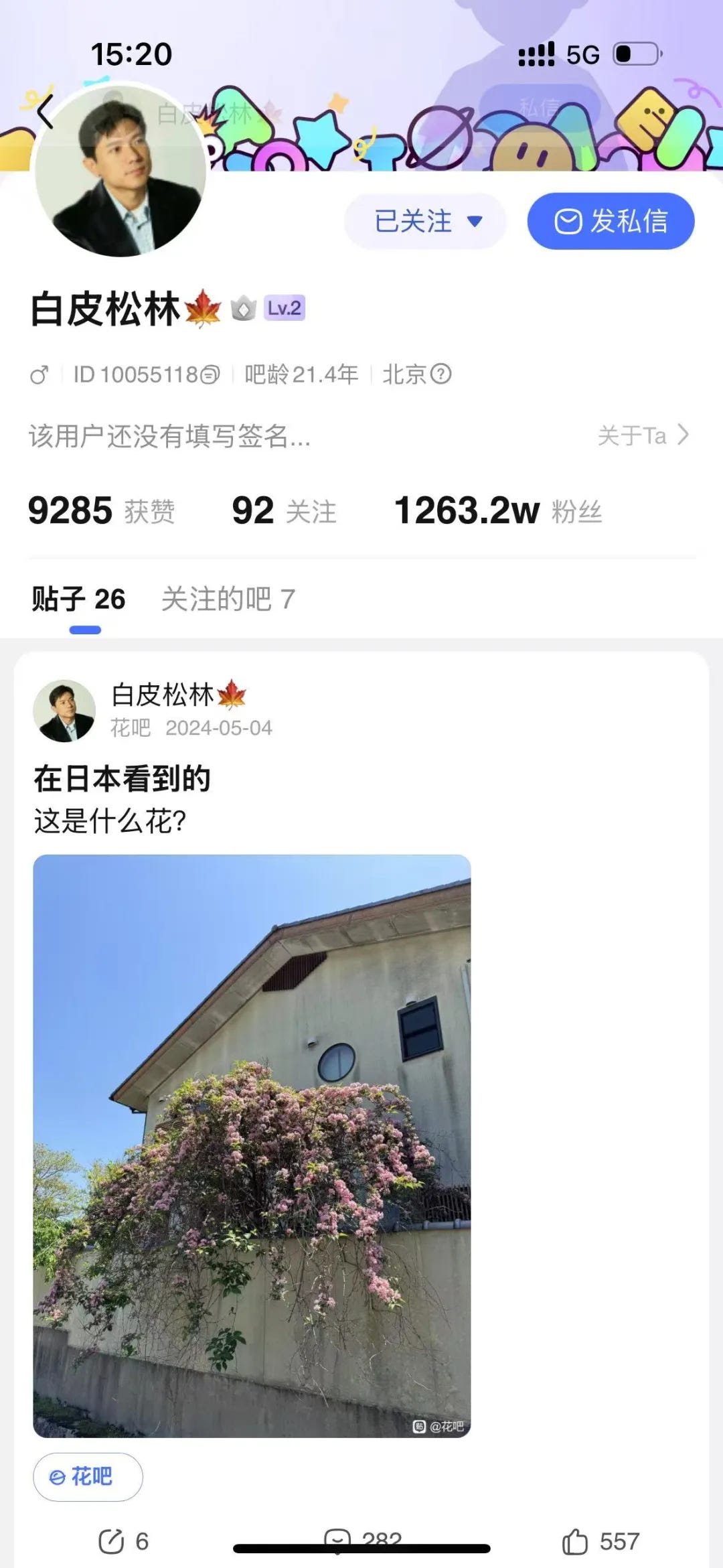This screenshot has height=1568, width=723.
Task: Open the post titled 在日本看到的
Action: (x=123, y=779)
